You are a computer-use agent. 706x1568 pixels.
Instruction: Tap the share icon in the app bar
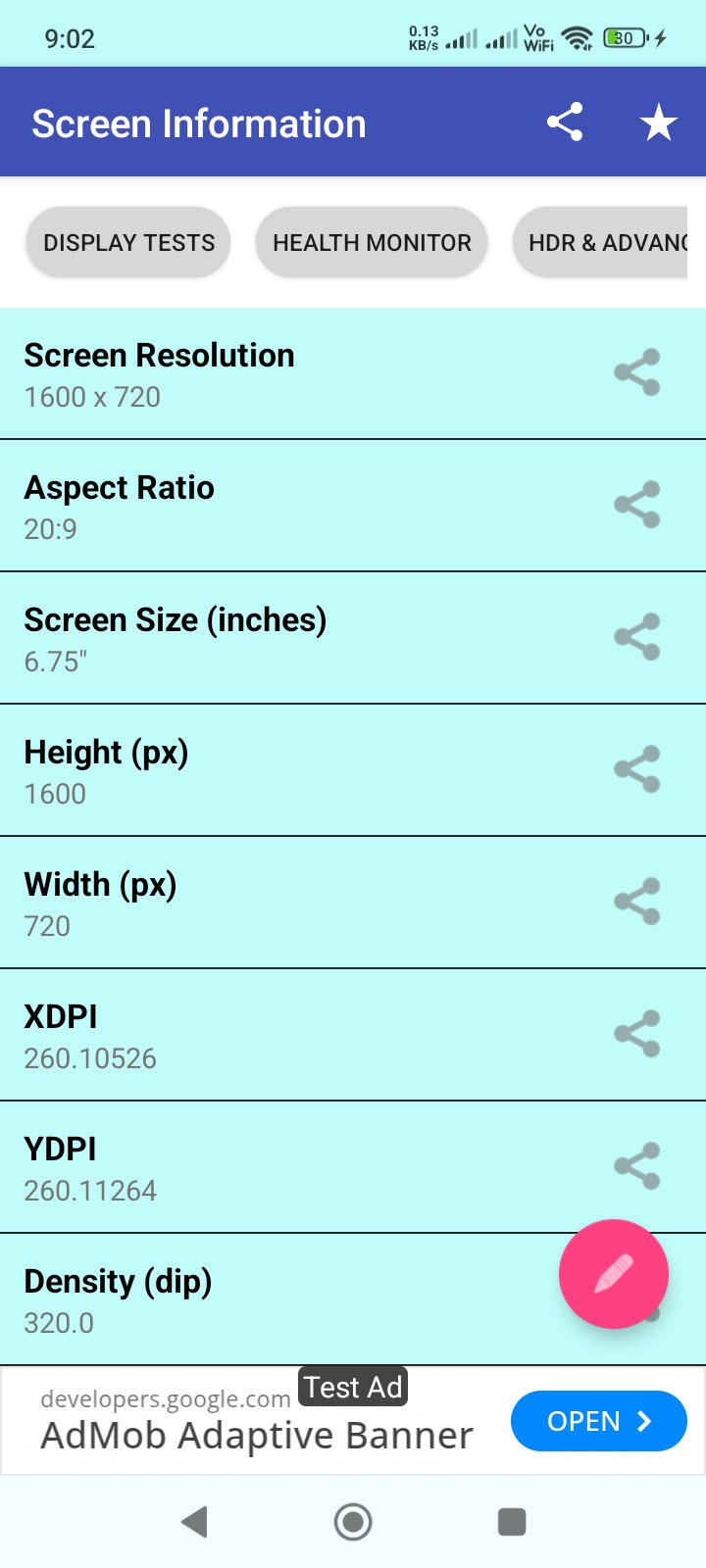point(565,122)
